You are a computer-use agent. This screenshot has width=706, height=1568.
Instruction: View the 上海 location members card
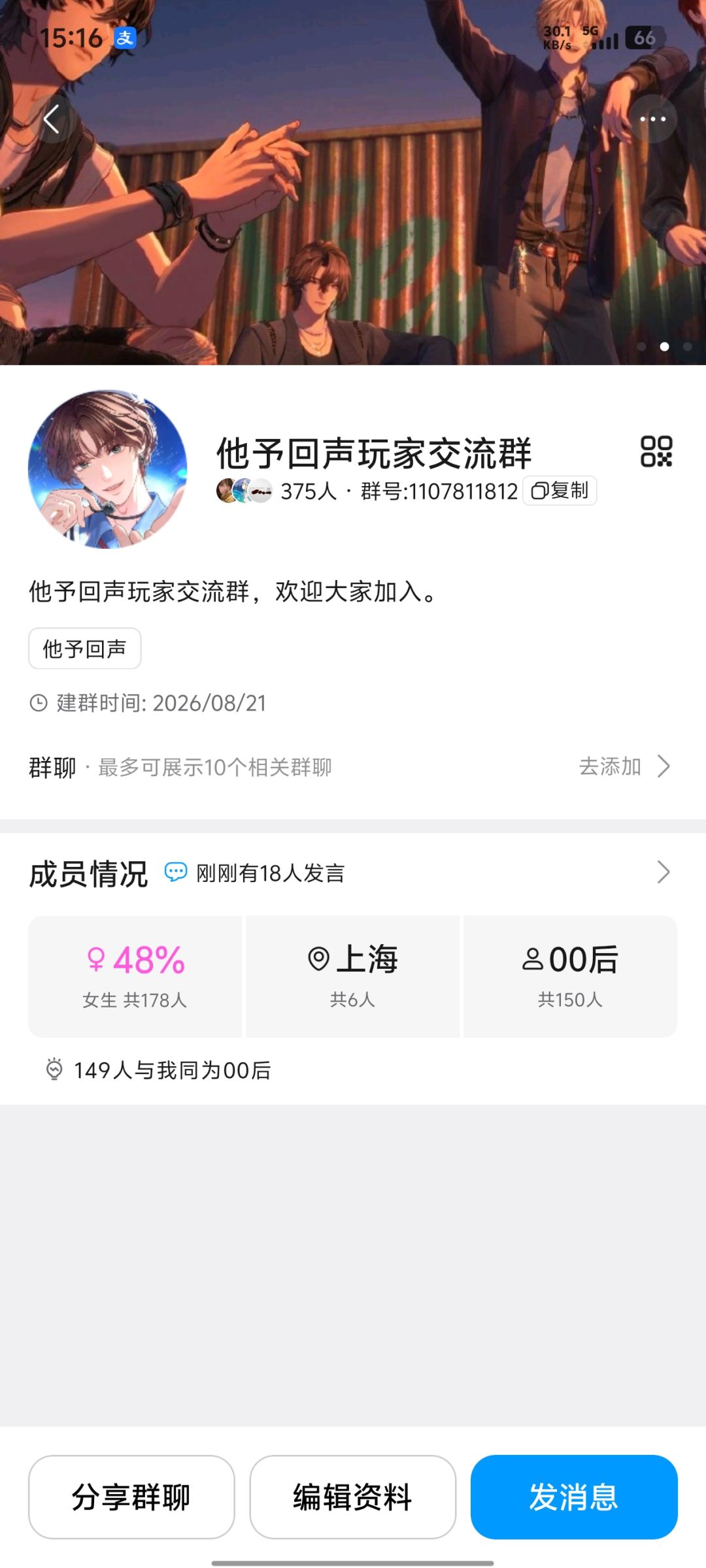[353, 976]
